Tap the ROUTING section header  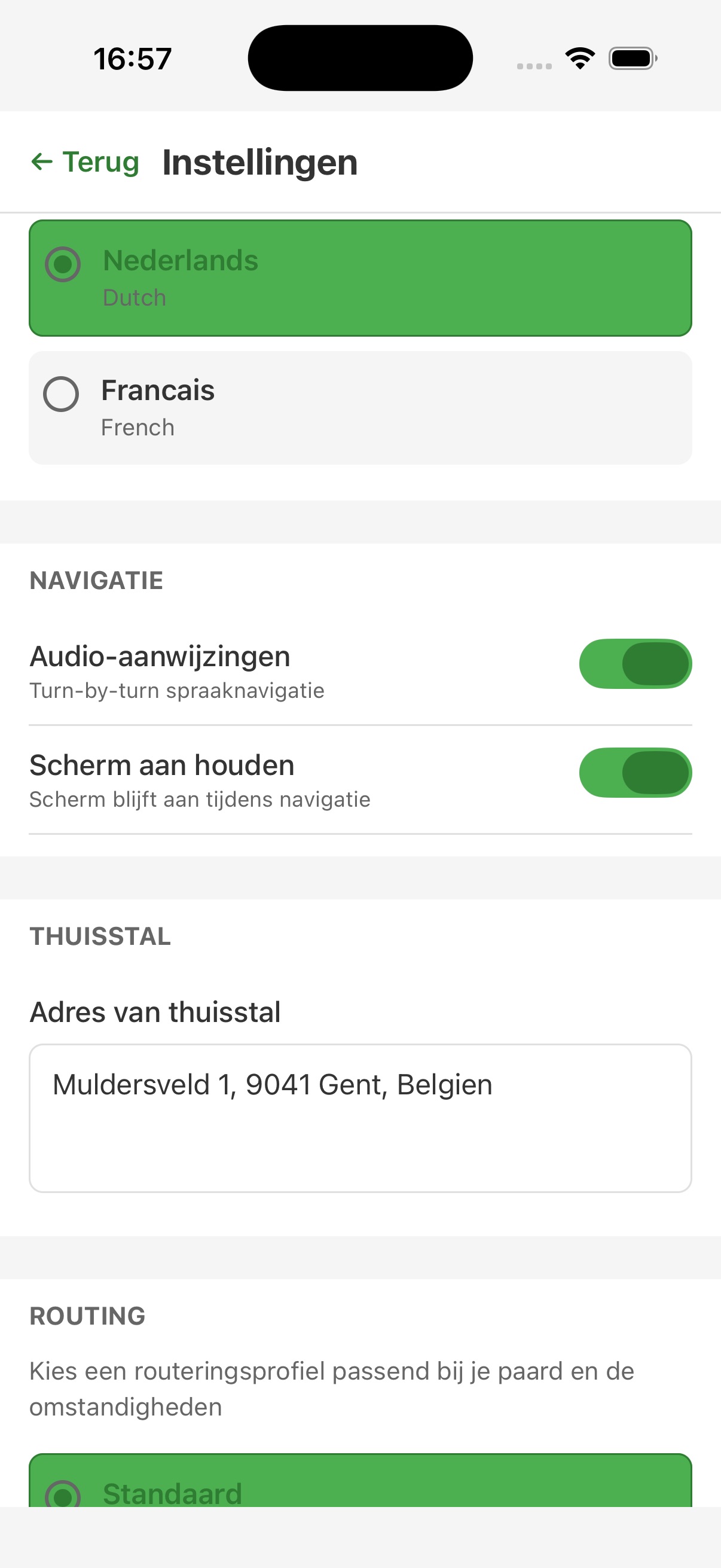click(x=88, y=1315)
